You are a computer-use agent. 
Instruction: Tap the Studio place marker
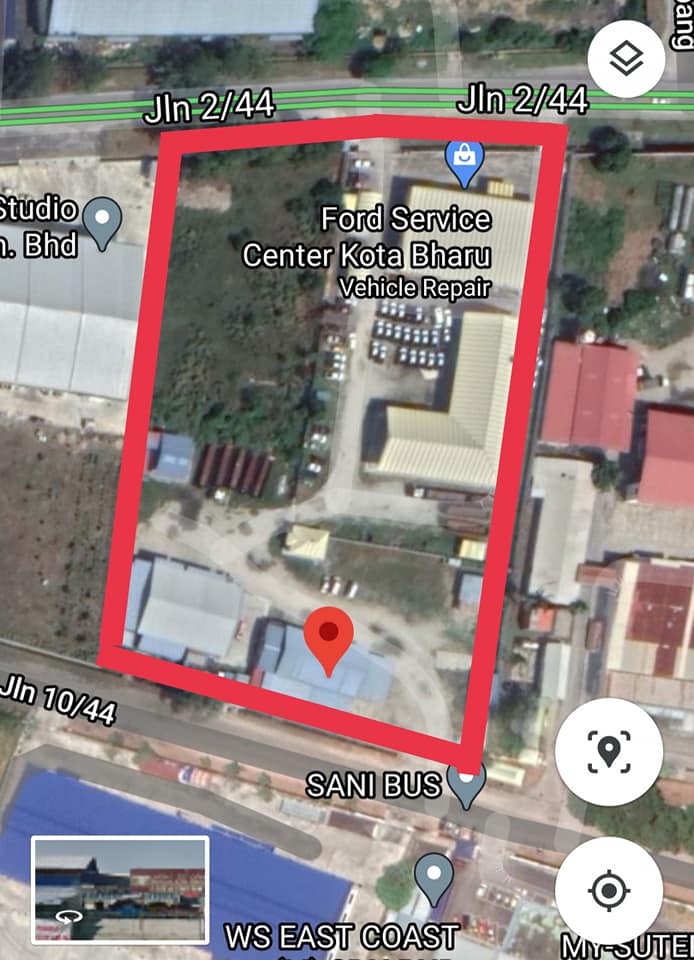tap(101, 222)
